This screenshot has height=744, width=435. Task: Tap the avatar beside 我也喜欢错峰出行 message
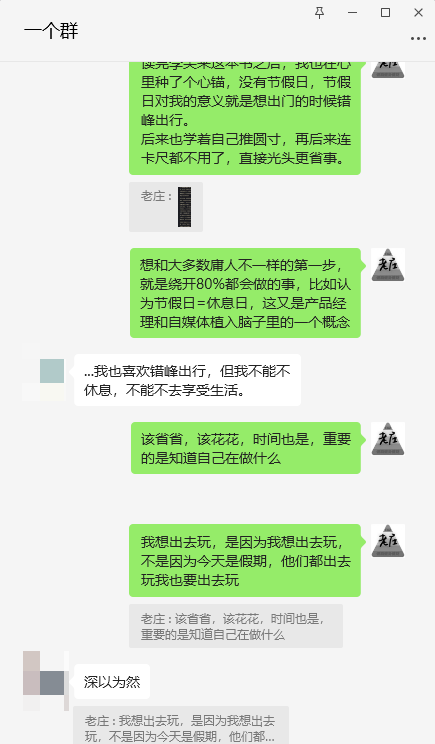coord(44,372)
